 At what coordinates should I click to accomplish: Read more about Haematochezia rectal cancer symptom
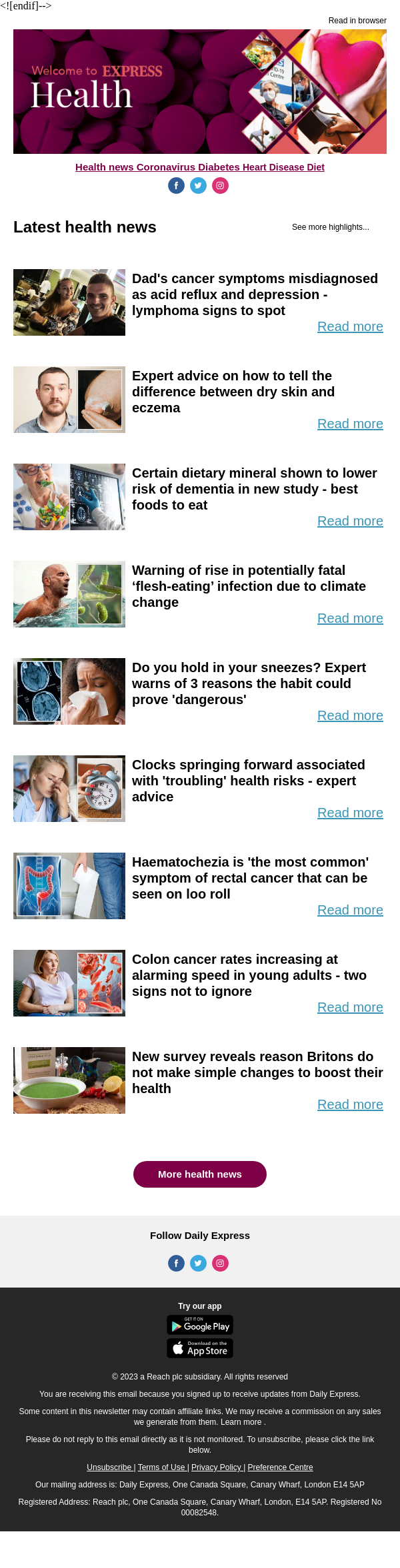pyautogui.click(x=350, y=910)
